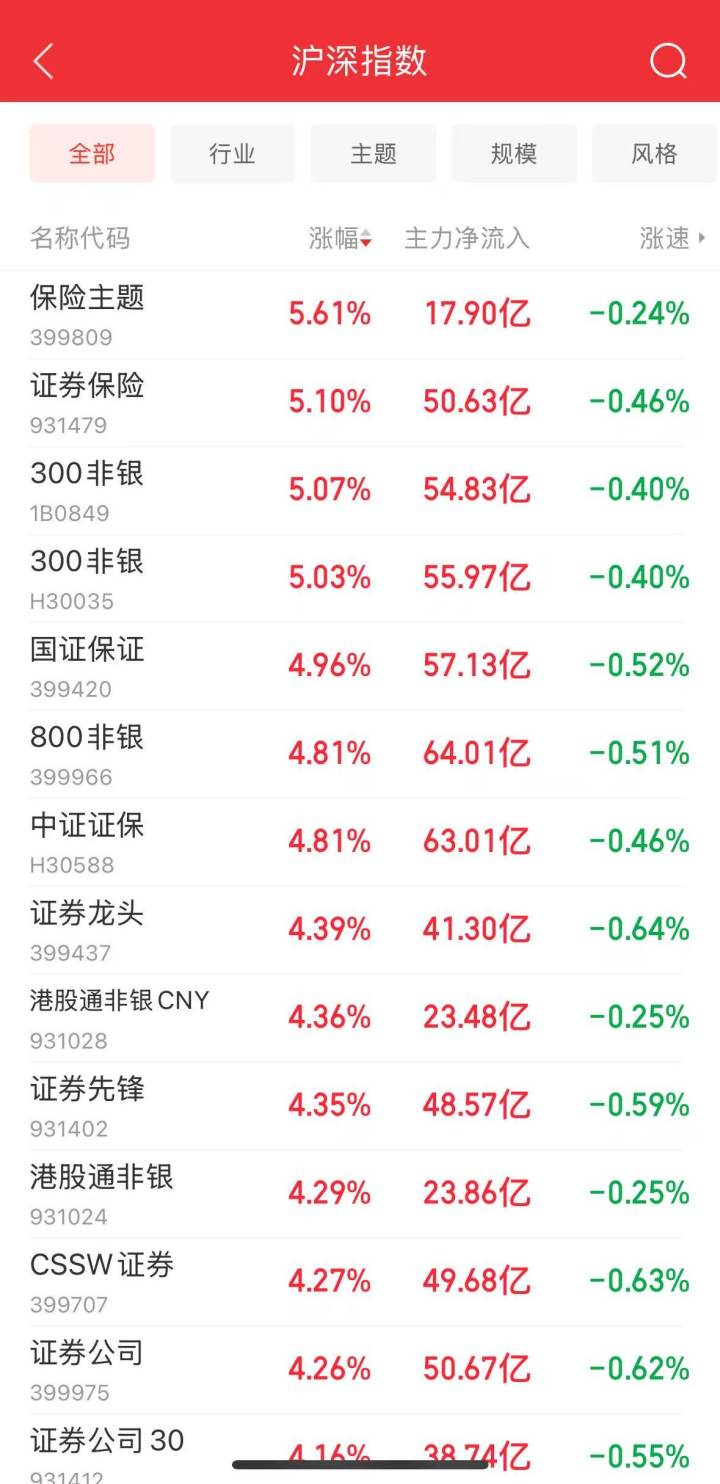Image resolution: width=720 pixels, height=1484 pixels.
Task: Open the 证券先锋 931402 index
Action: (x=88, y=1106)
